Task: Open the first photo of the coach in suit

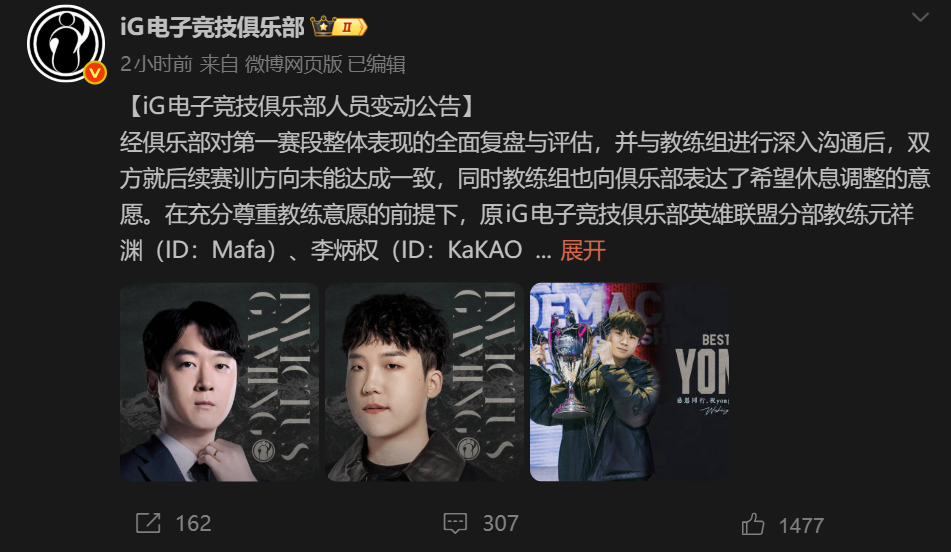Action: click(x=219, y=381)
